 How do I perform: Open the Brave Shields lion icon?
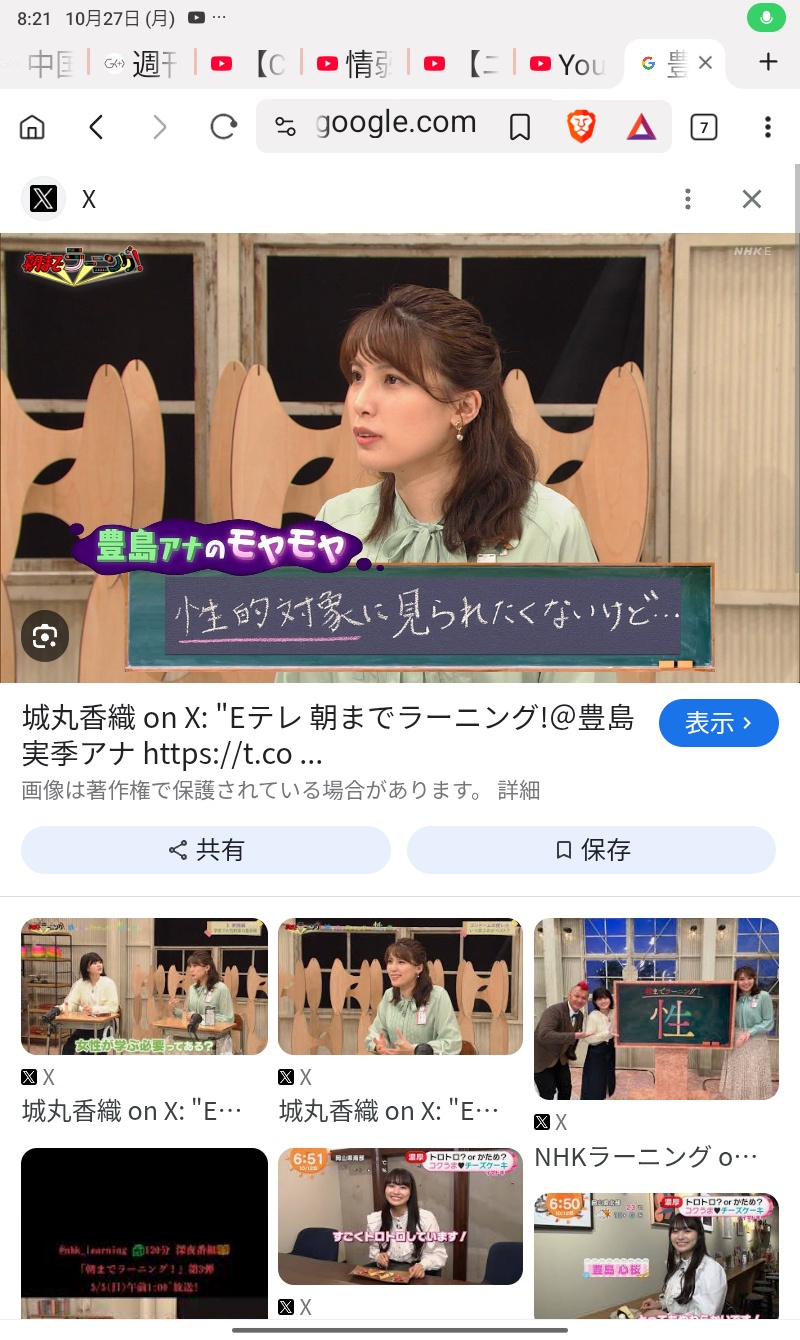tap(580, 127)
